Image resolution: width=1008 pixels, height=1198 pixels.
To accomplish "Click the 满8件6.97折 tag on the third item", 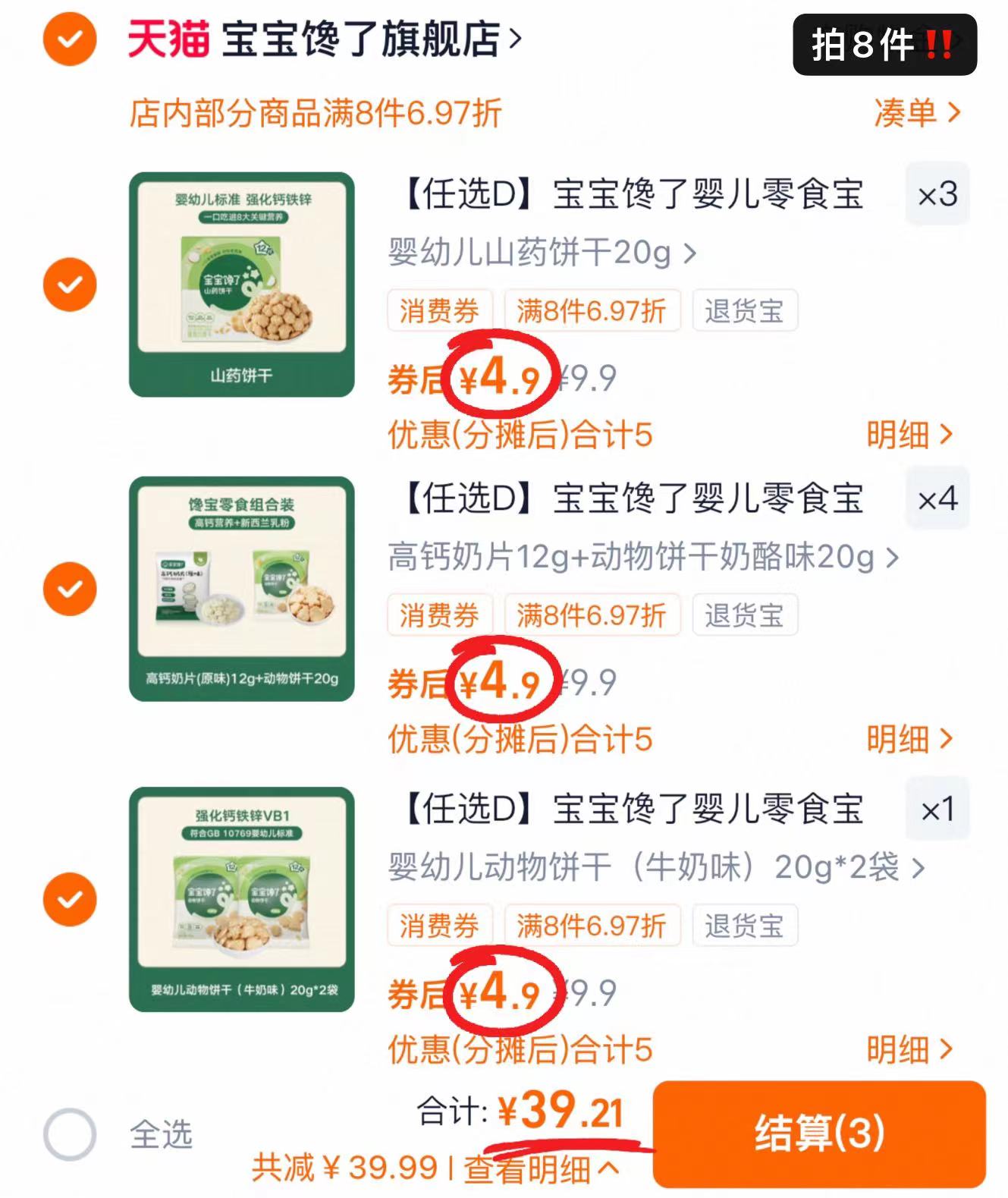I will 592,926.
